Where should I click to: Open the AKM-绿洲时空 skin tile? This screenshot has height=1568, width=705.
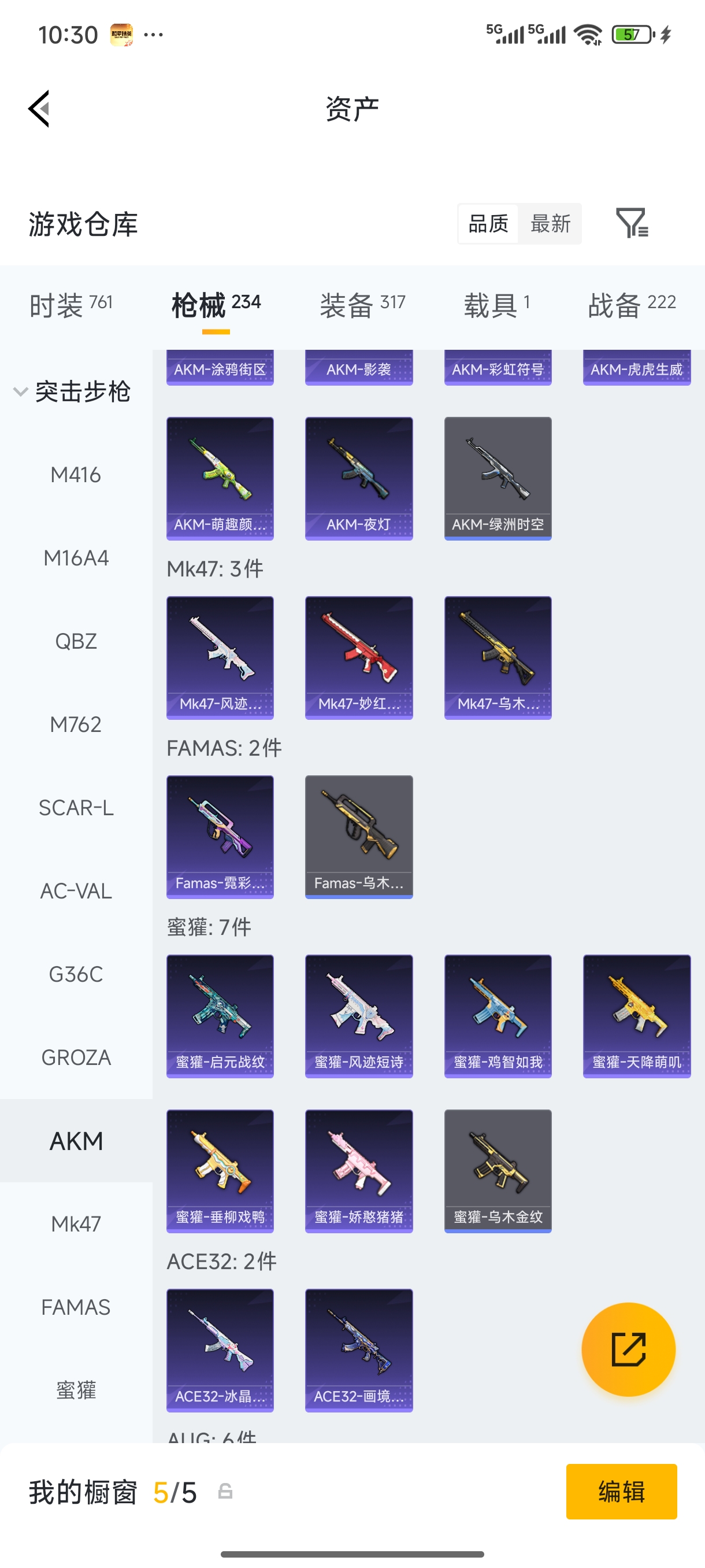coord(498,478)
